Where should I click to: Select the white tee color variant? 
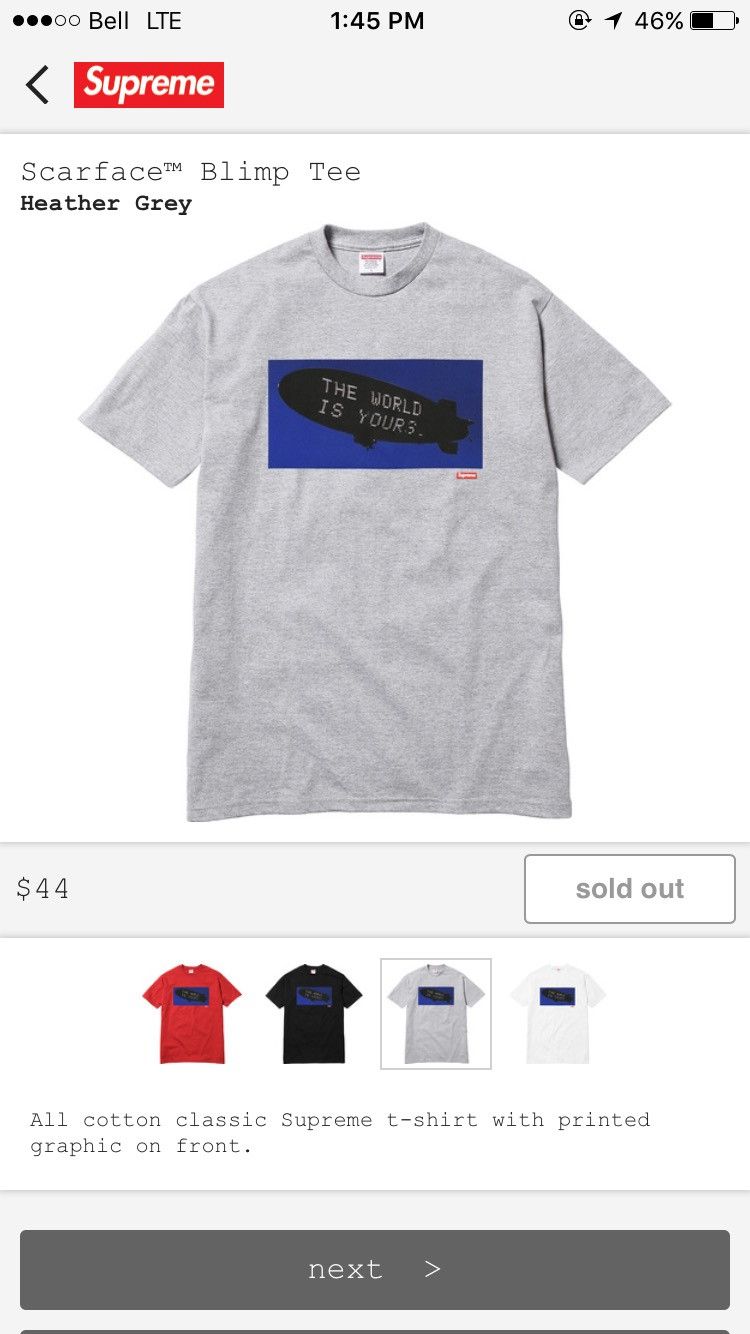tap(558, 1013)
